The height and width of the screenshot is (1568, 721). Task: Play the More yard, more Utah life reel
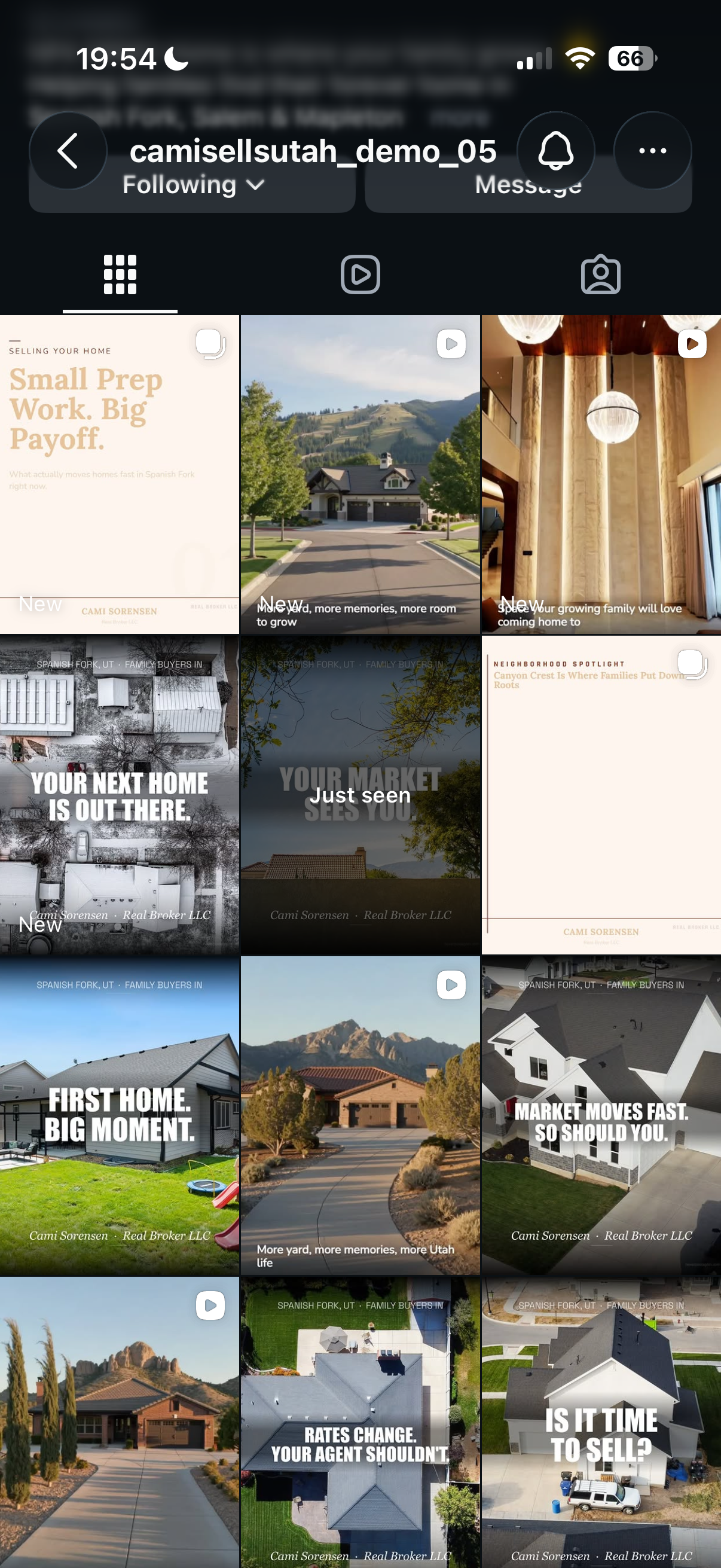(x=360, y=1115)
